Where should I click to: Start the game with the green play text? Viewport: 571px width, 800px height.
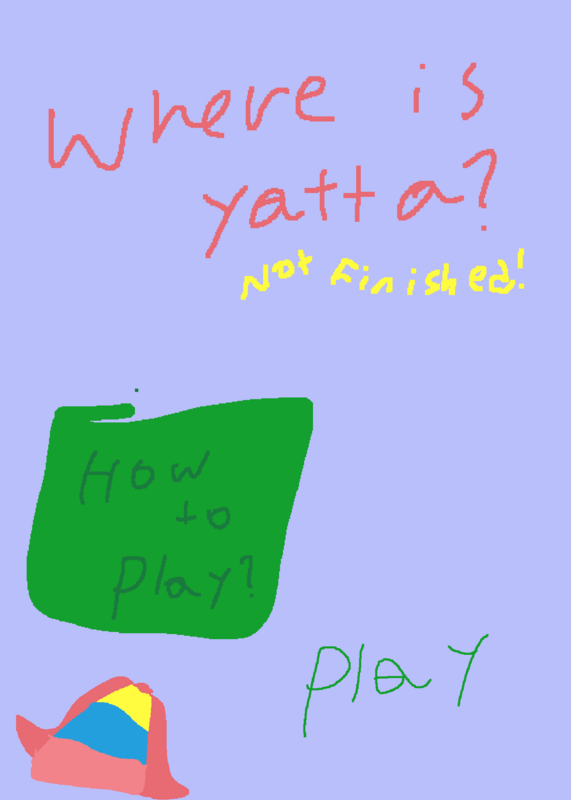click(x=396, y=685)
